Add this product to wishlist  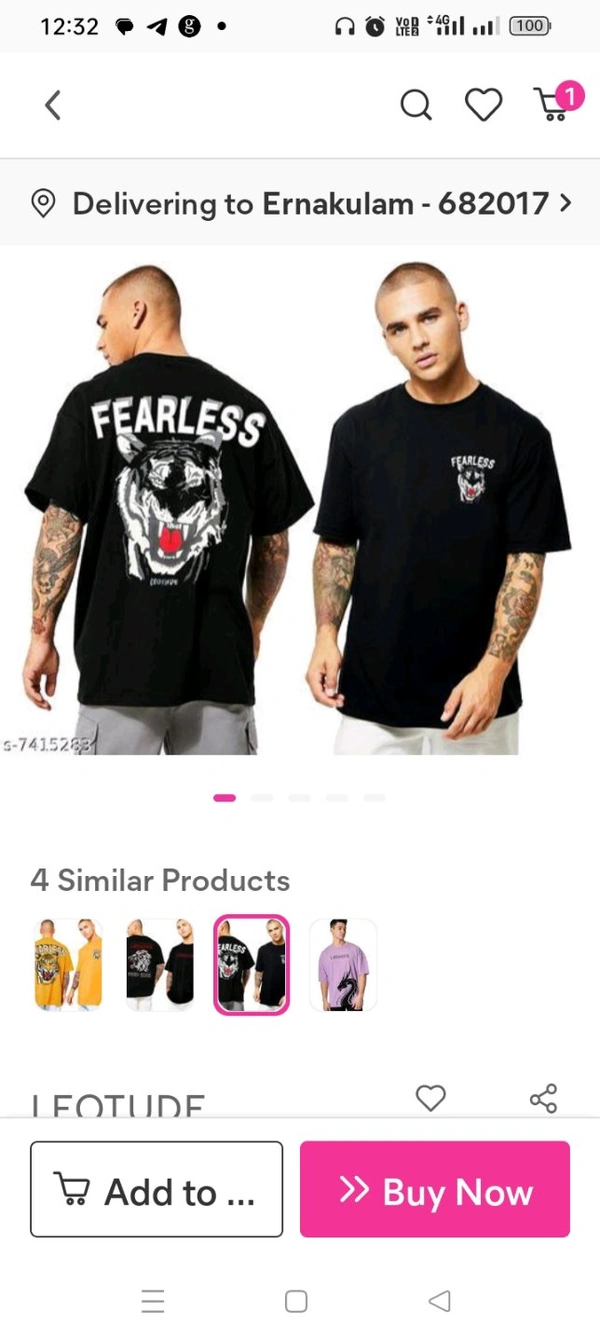point(431,1098)
